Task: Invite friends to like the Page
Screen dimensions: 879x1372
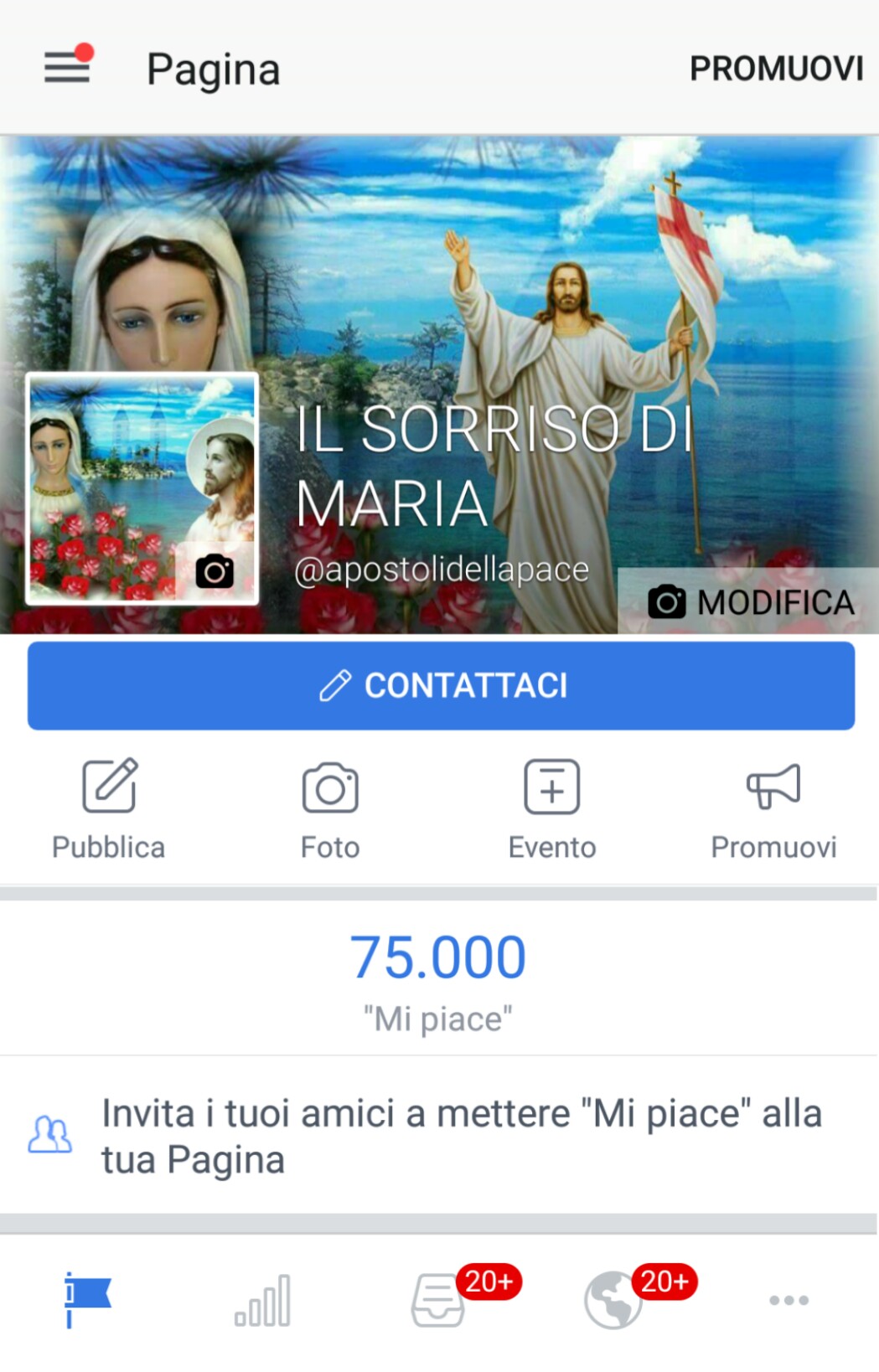Action: tap(439, 1136)
